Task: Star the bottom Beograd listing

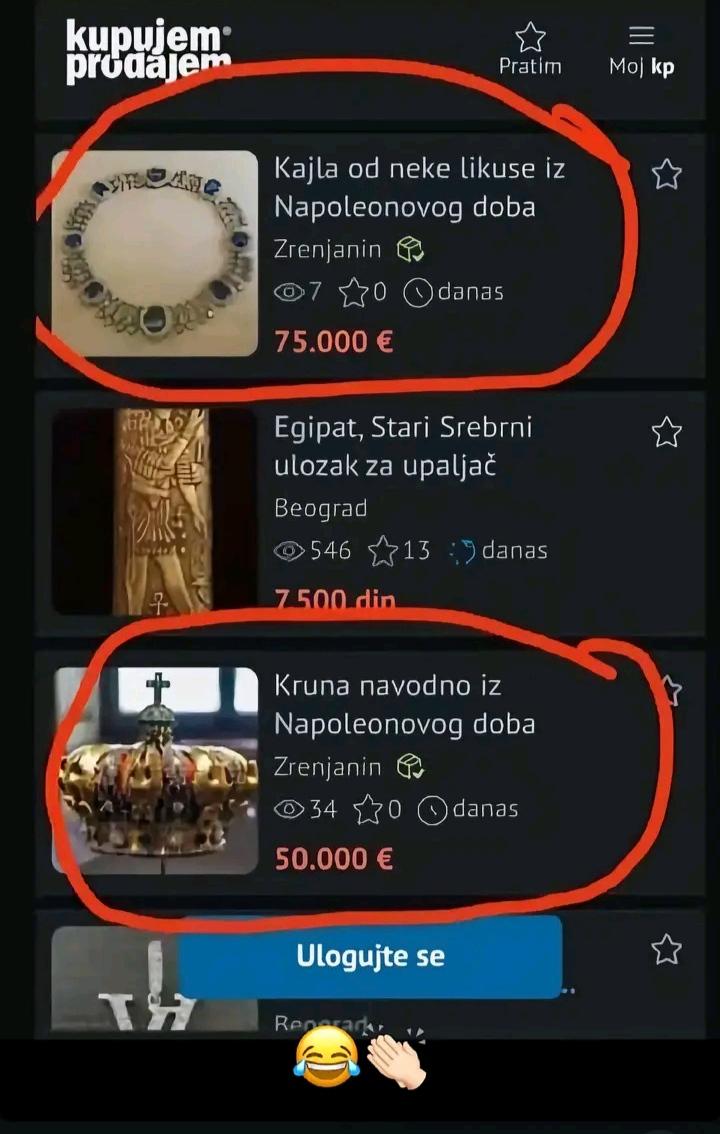Action: [x=666, y=949]
